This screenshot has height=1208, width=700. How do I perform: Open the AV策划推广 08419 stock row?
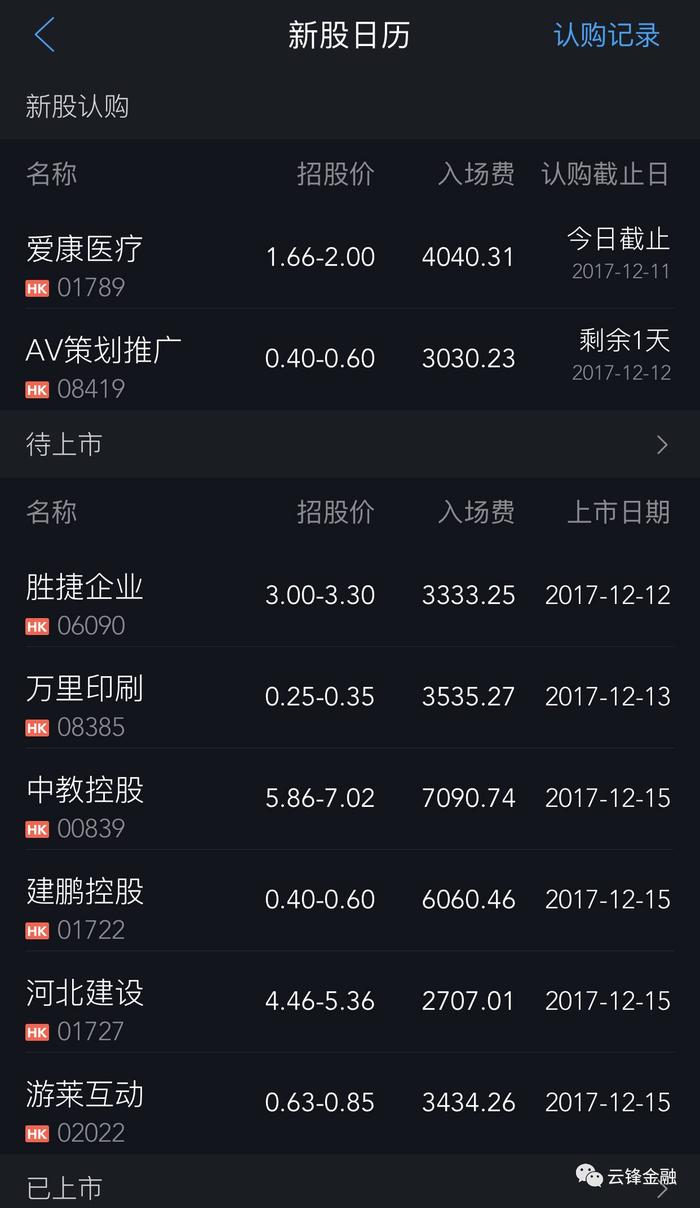(350, 360)
